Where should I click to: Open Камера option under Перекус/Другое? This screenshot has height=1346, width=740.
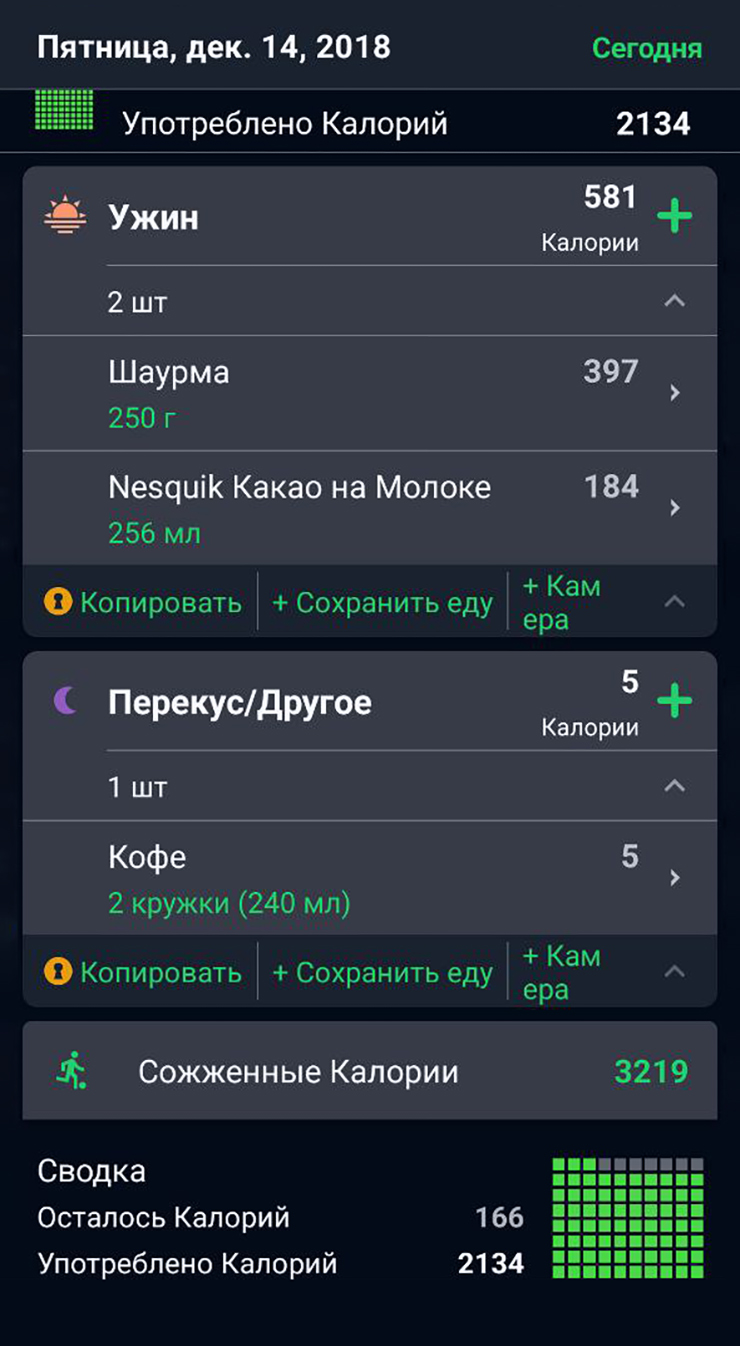[561, 973]
